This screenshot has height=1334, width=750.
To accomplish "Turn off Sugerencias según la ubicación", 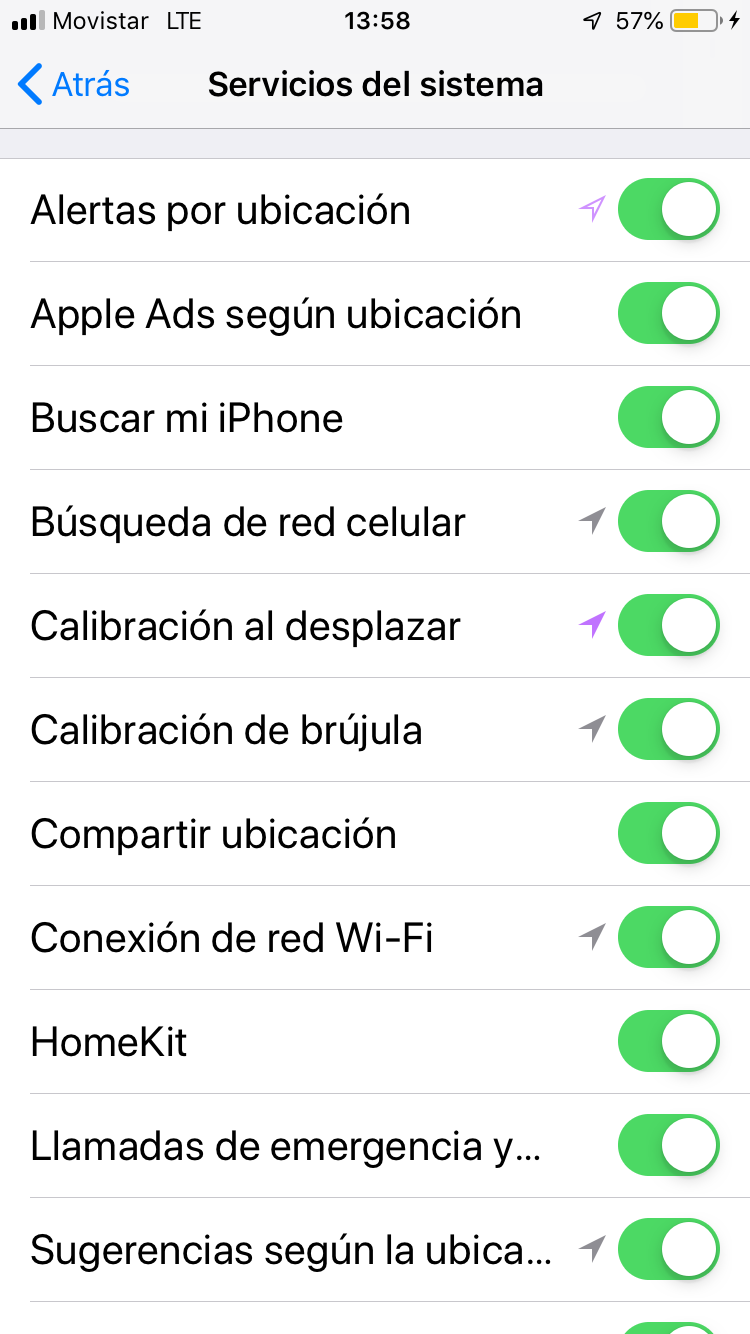I will click(668, 1250).
